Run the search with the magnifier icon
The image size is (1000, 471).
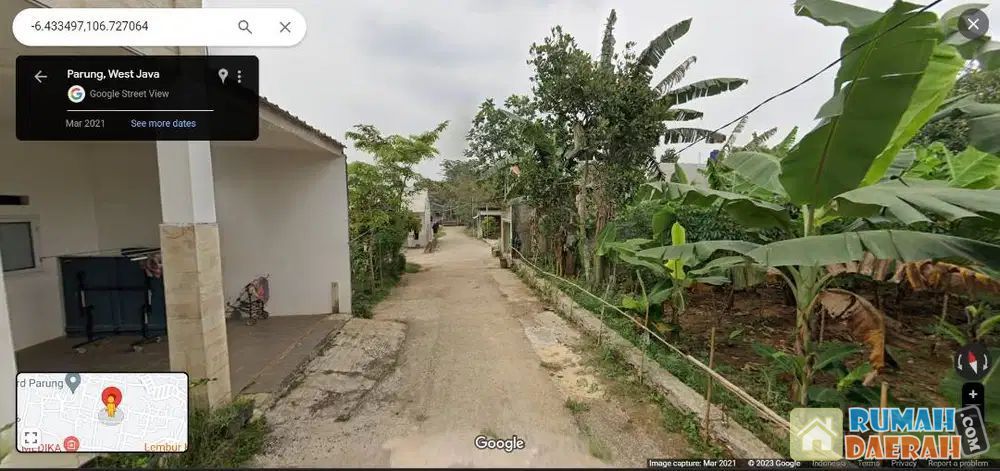[245, 27]
